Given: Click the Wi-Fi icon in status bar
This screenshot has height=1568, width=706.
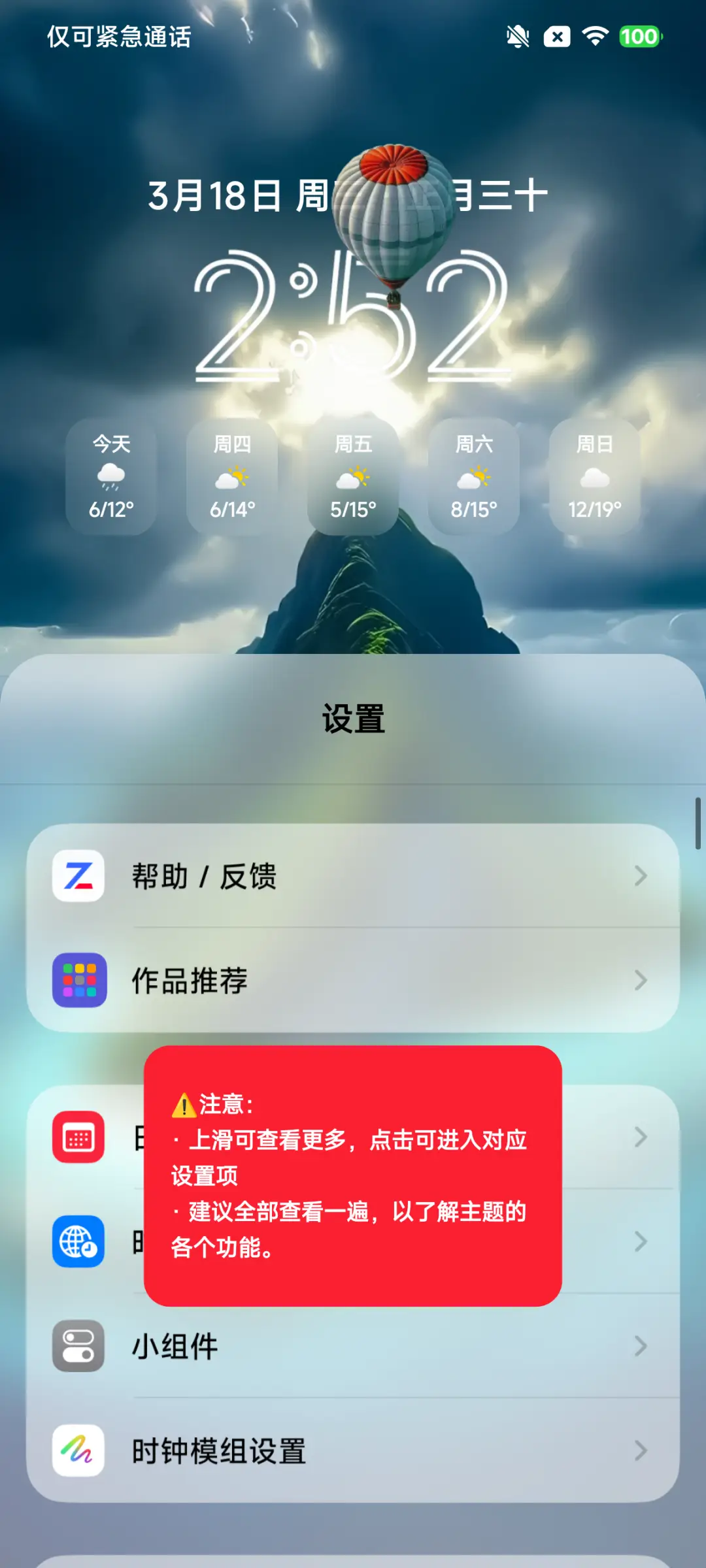Looking at the screenshot, I should [594, 37].
